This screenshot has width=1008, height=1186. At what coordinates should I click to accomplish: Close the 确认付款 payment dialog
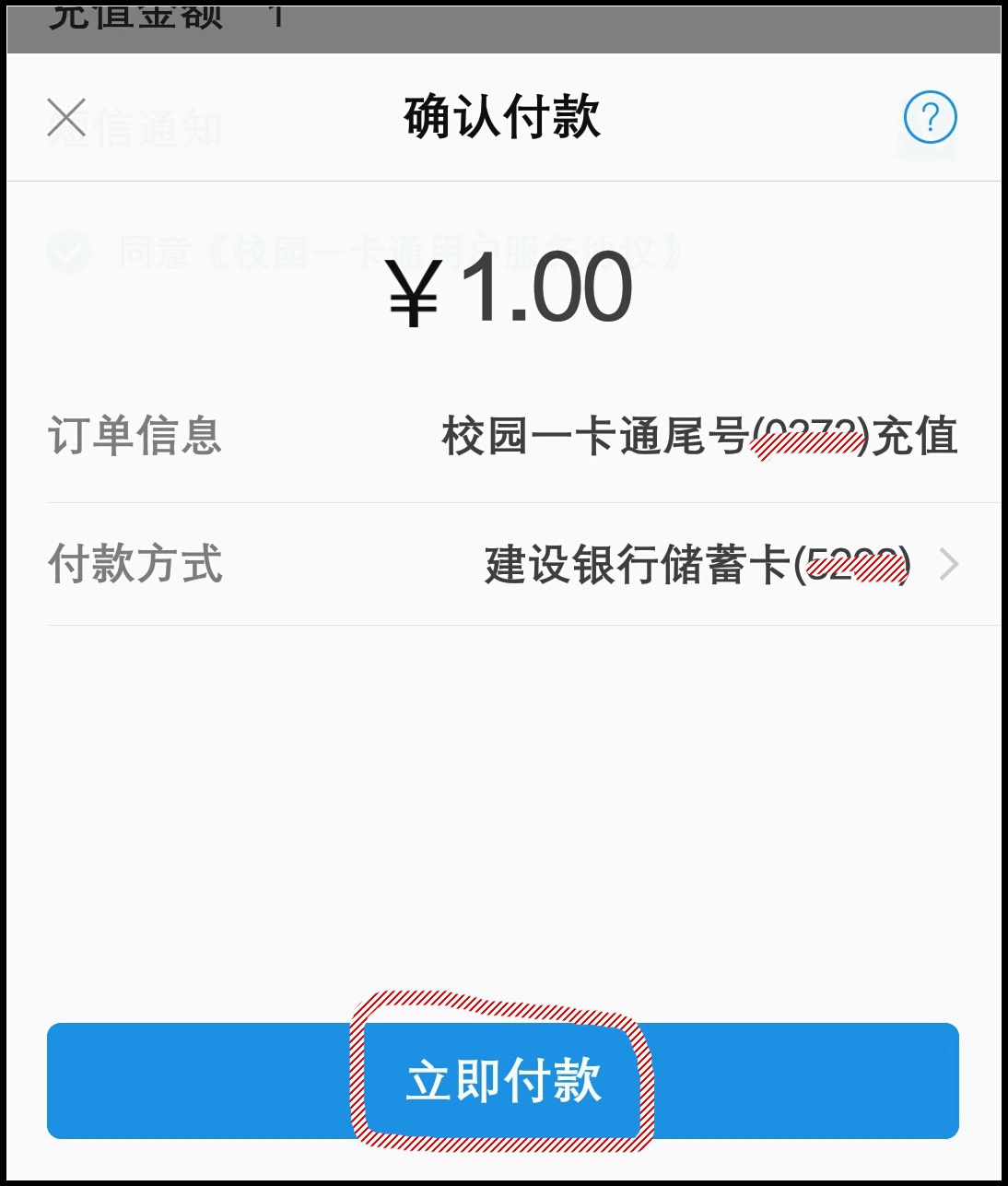(66, 118)
